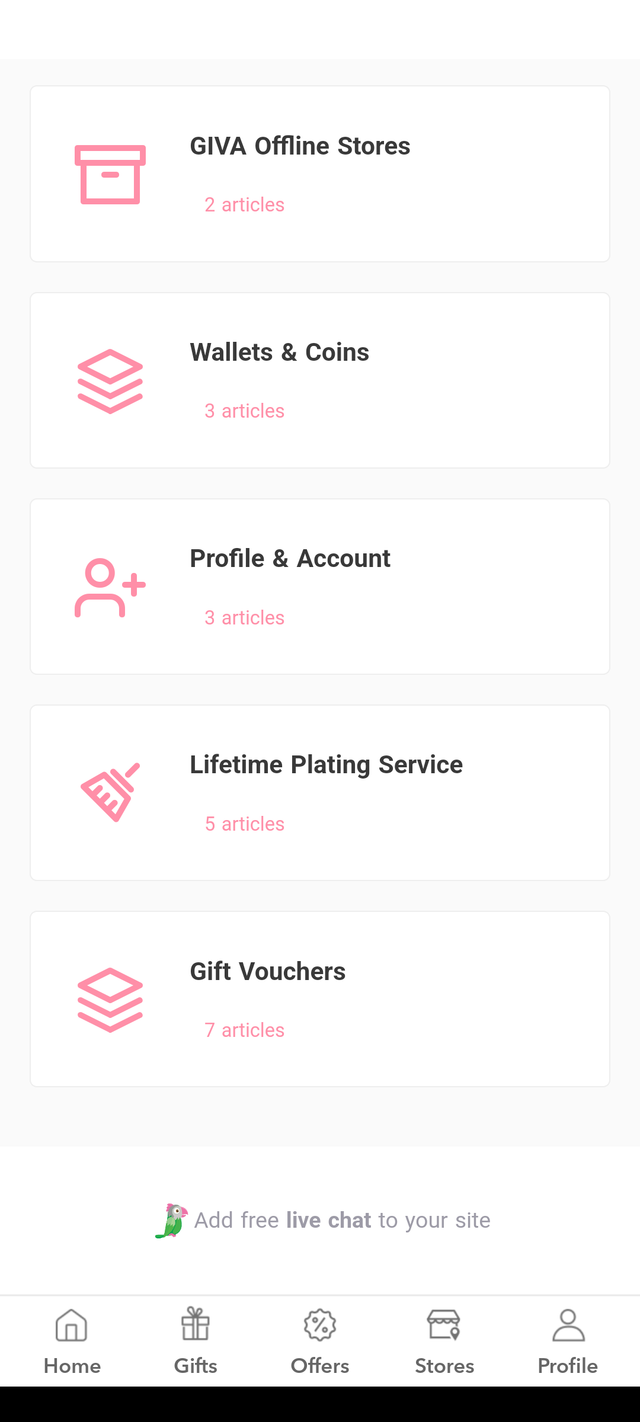The height and width of the screenshot is (1422, 640).
Task: Go to the Home tab
Action: 72,1342
